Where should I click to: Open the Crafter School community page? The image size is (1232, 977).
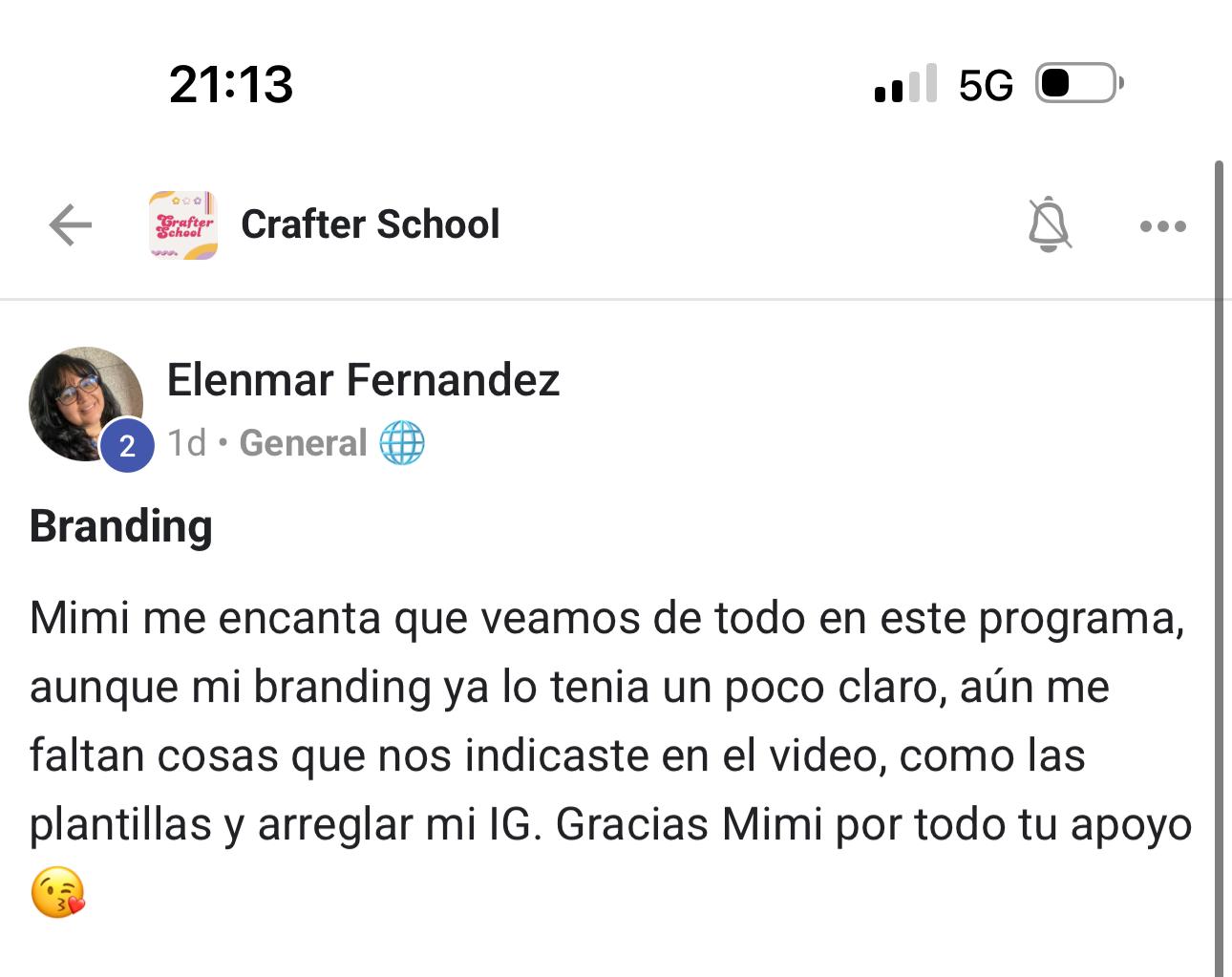click(369, 225)
